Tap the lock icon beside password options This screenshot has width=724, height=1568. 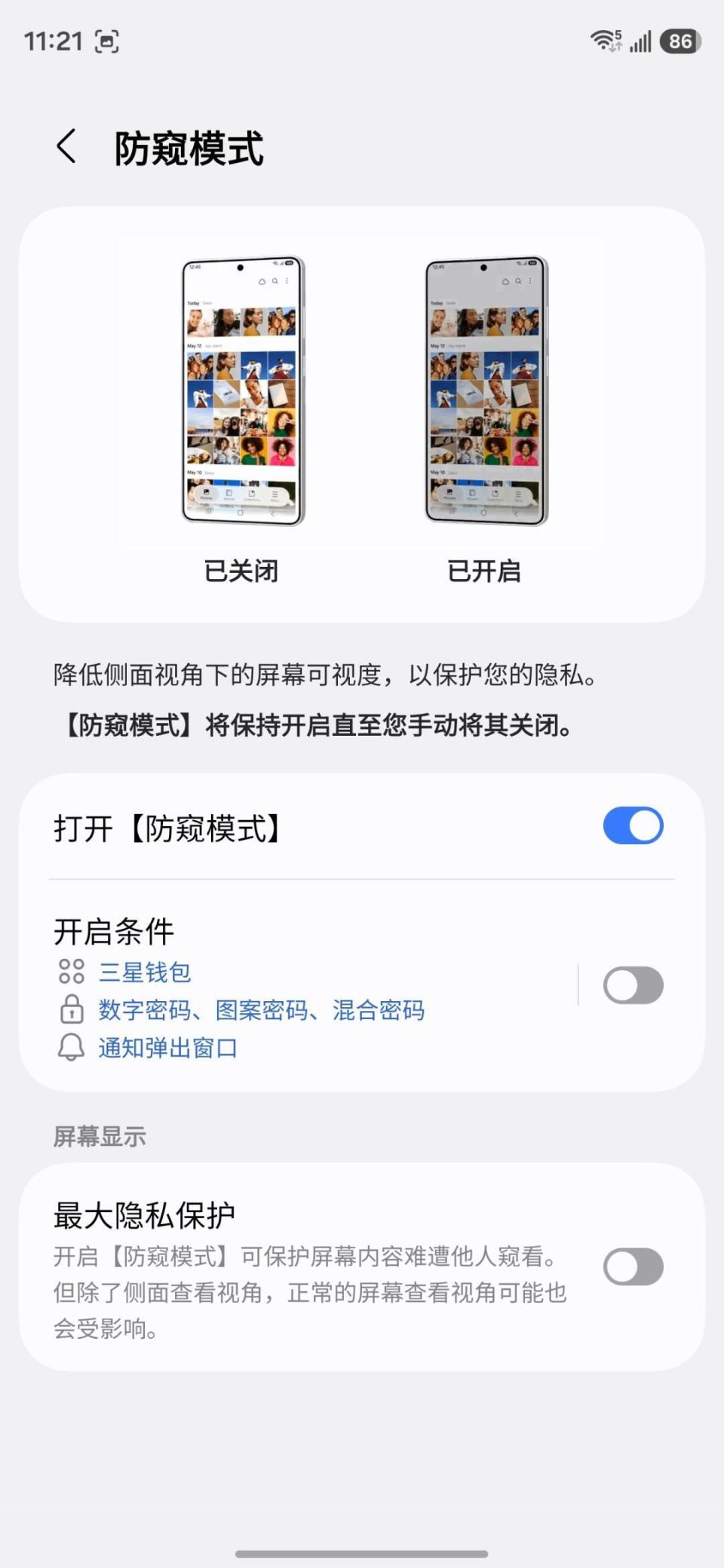(x=70, y=1010)
